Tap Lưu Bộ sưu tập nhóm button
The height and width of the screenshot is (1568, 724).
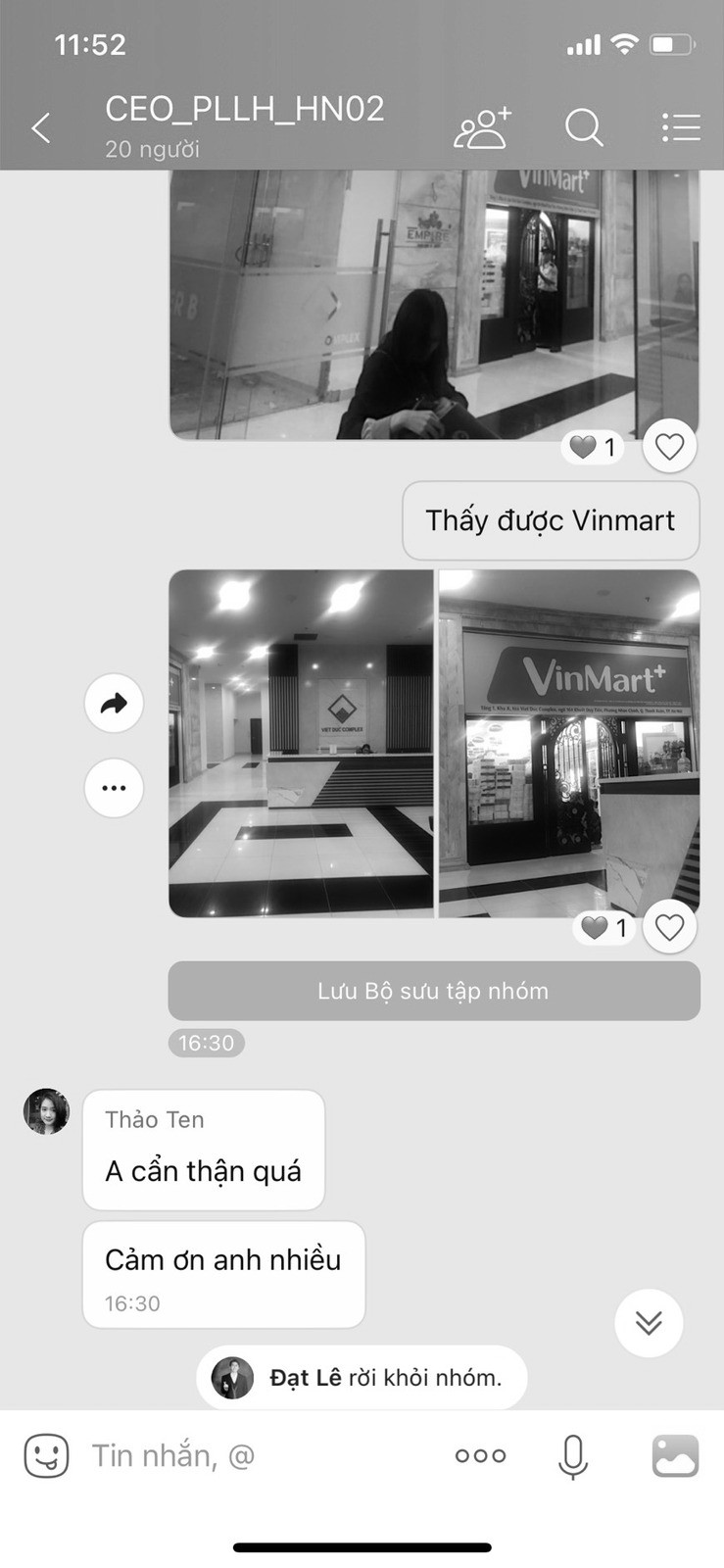(433, 991)
